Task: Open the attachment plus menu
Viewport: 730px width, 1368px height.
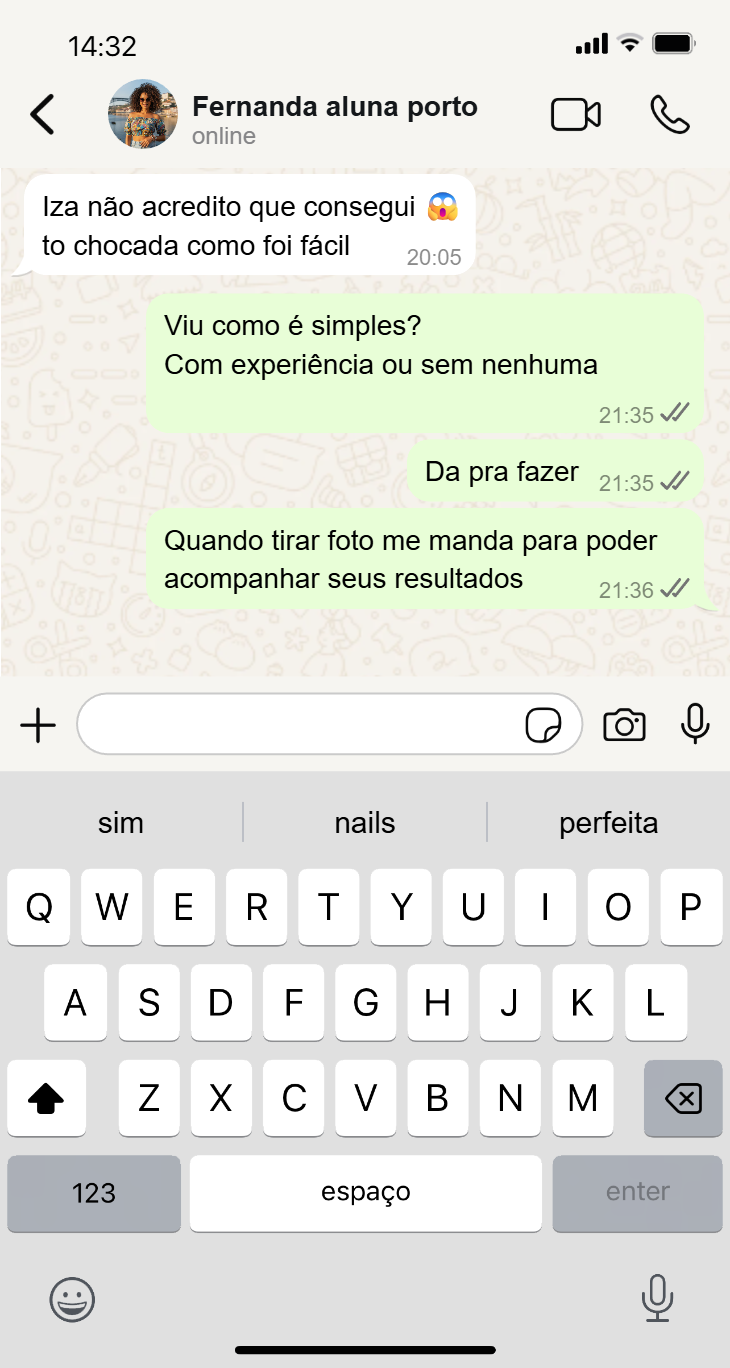Action: pos(38,725)
